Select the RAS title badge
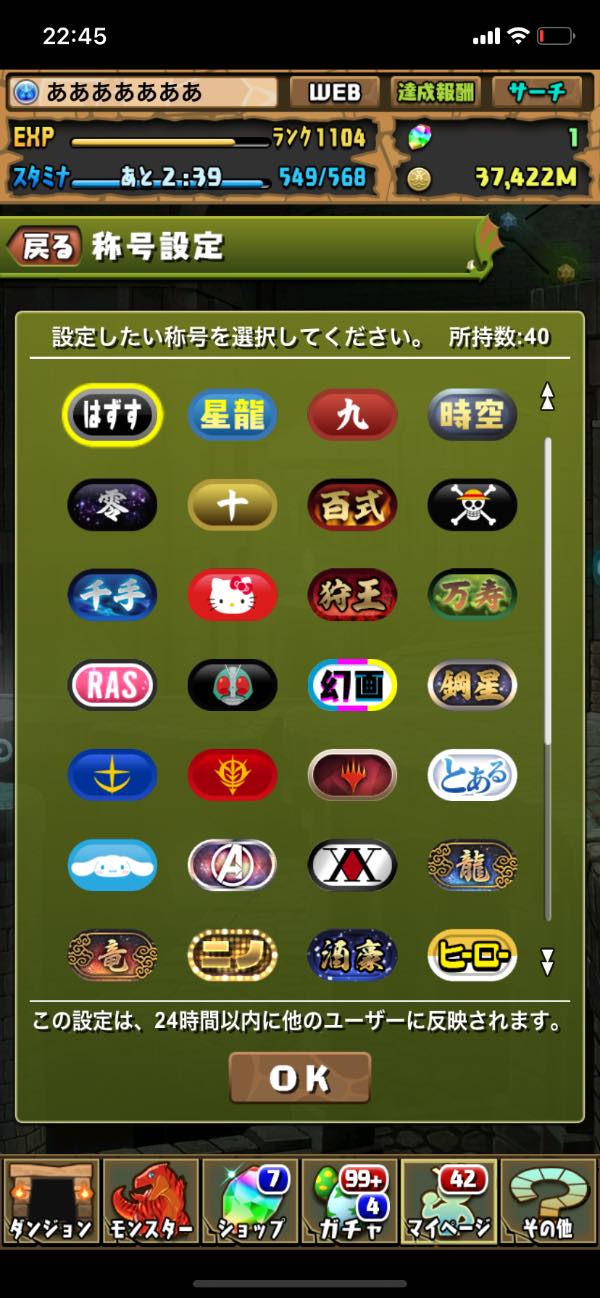This screenshot has height=1298, width=600. click(112, 685)
